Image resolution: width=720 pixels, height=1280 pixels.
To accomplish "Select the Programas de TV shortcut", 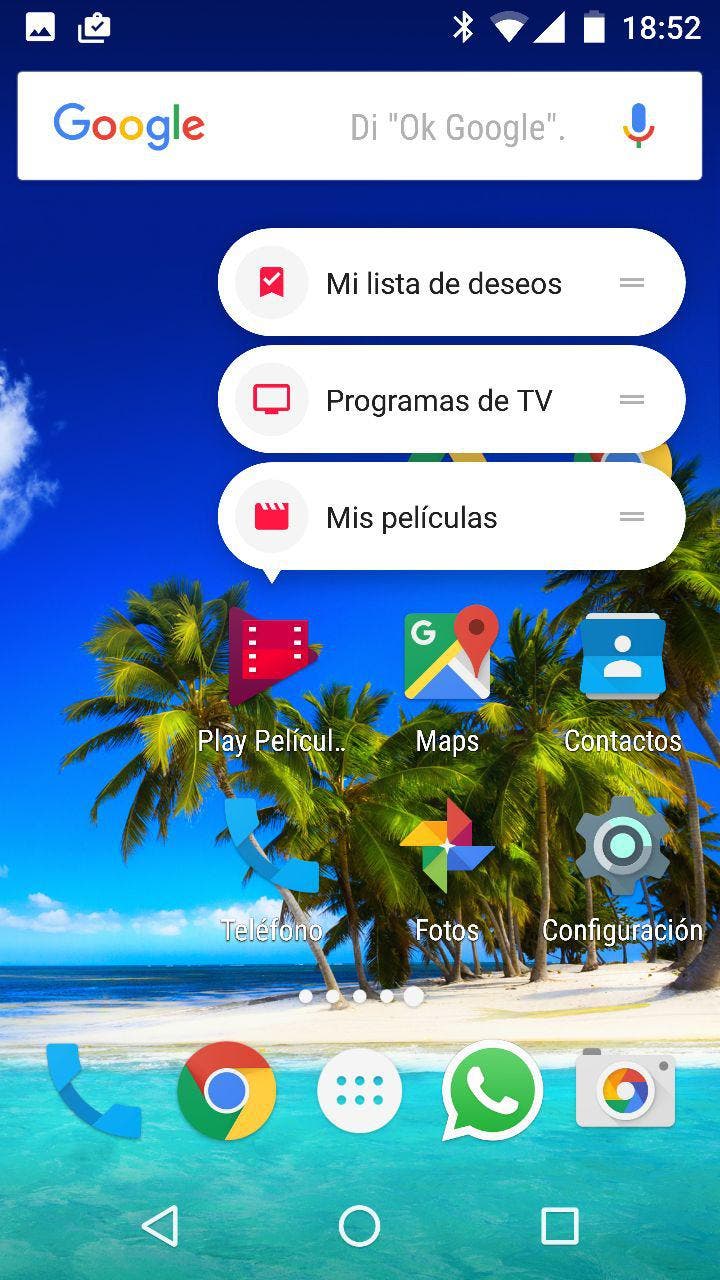I will 439,400.
